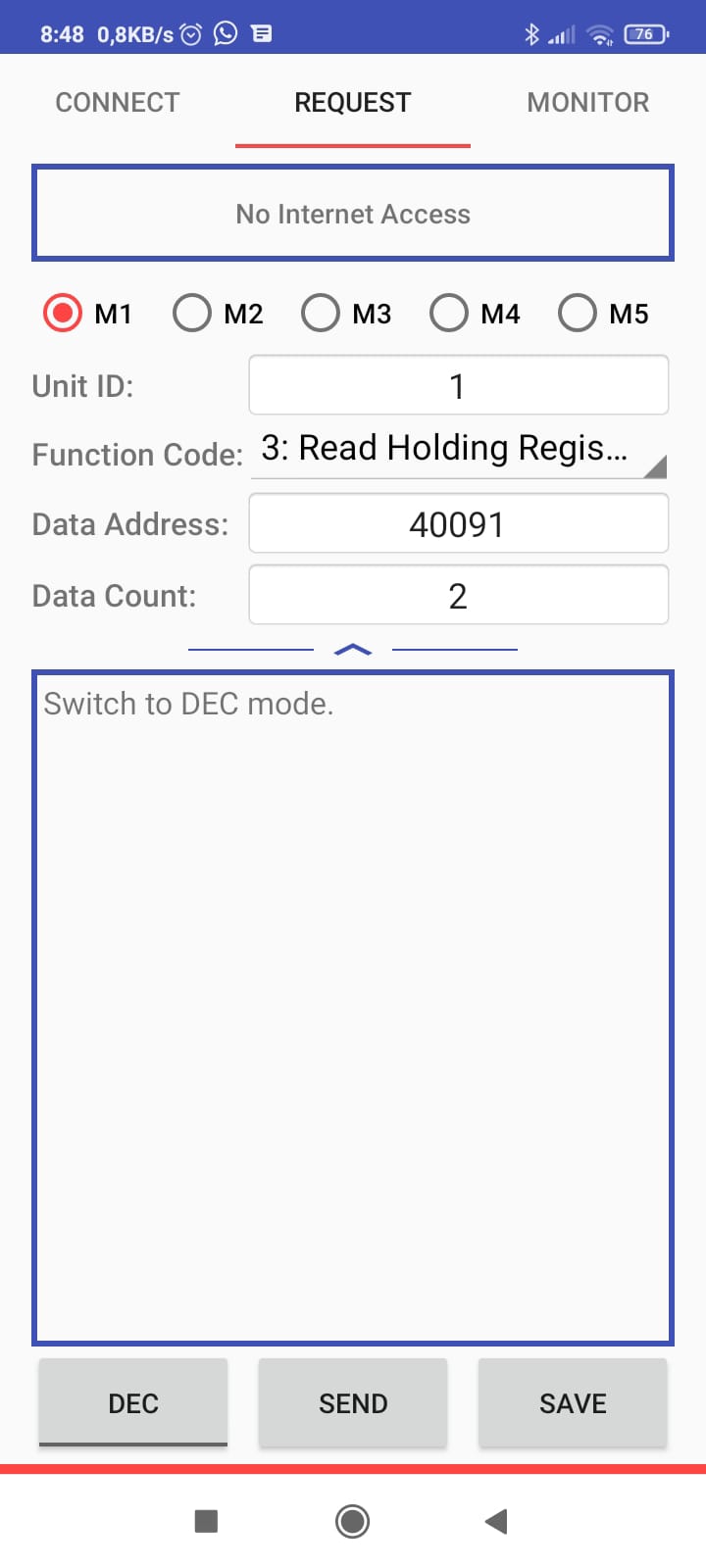706x1568 pixels.
Task: Choose the M2 memory slot
Action: [217, 314]
